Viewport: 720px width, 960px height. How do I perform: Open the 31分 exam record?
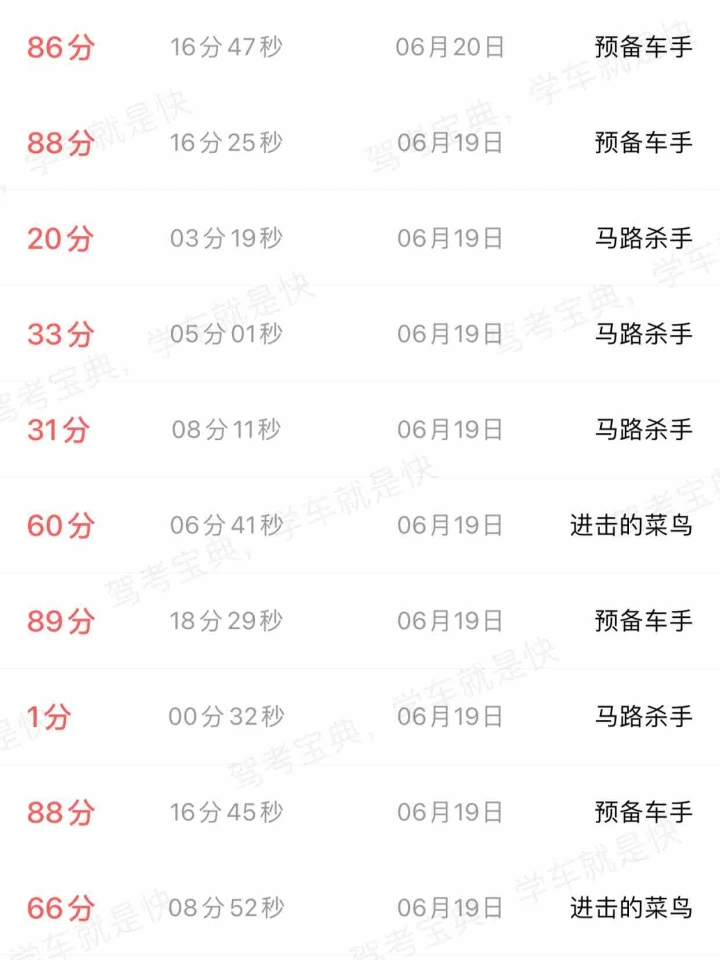coord(360,430)
